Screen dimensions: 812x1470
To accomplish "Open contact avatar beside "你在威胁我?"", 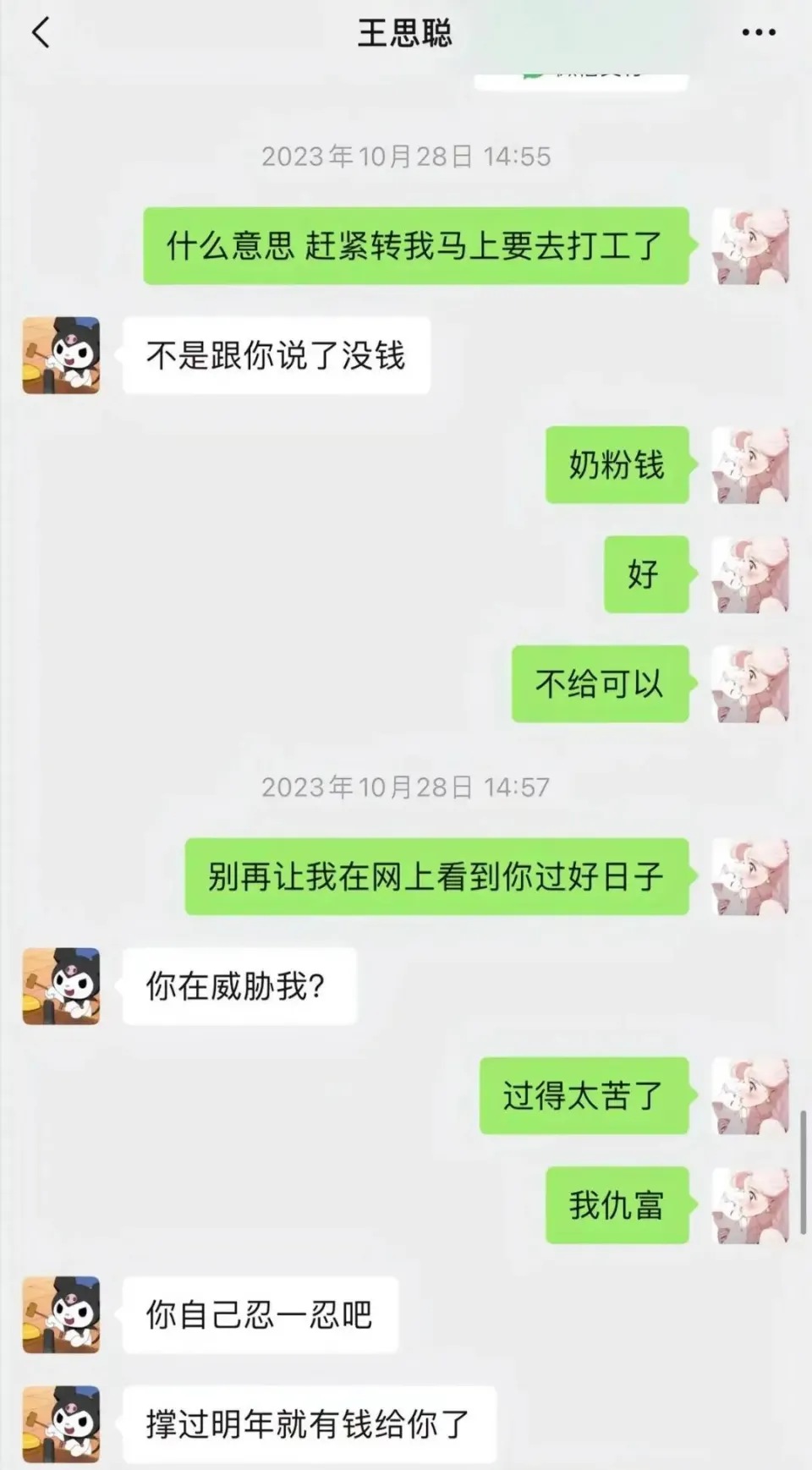I will (x=61, y=986).
